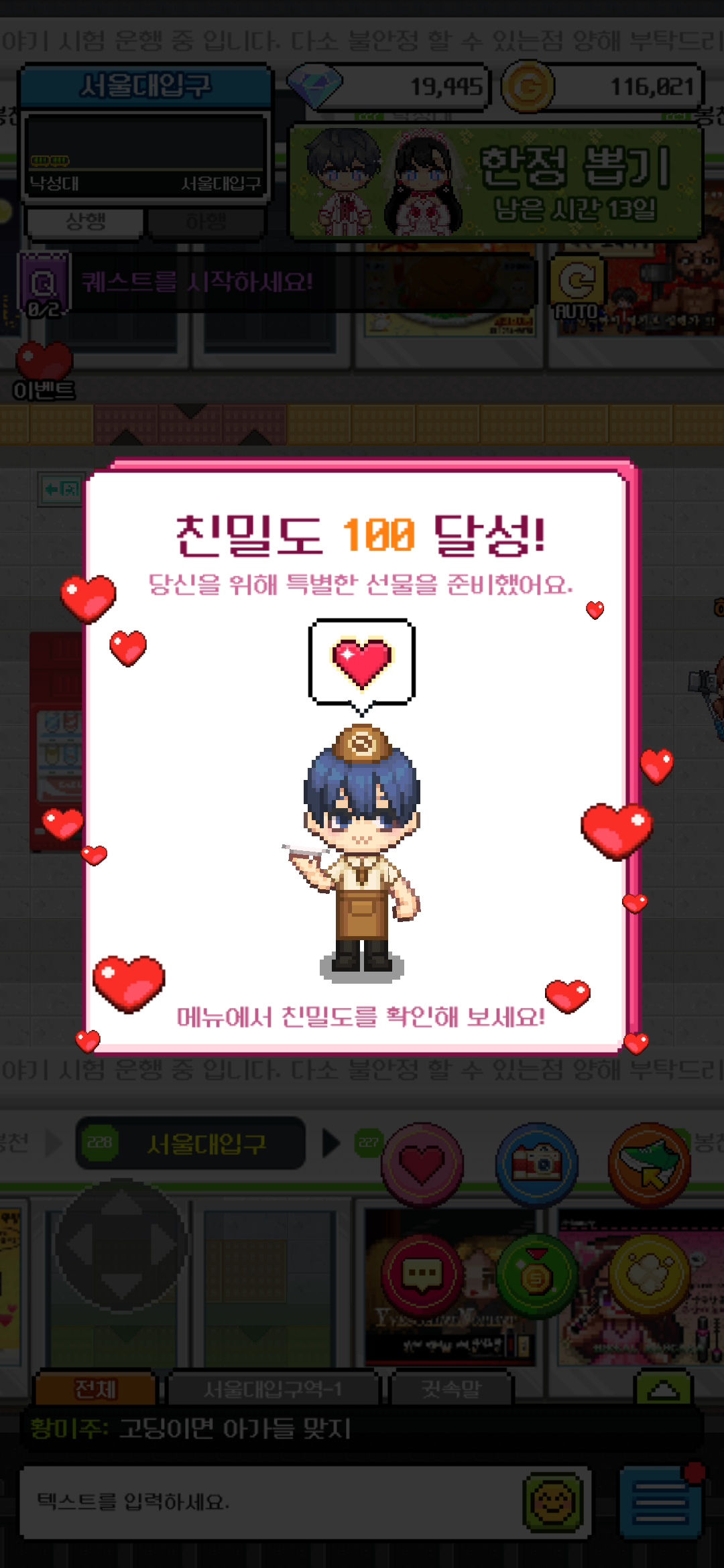This screenshot has width=724, height=1568.
Task: Select the 하행 direction button
Action: tap(206, 222)
